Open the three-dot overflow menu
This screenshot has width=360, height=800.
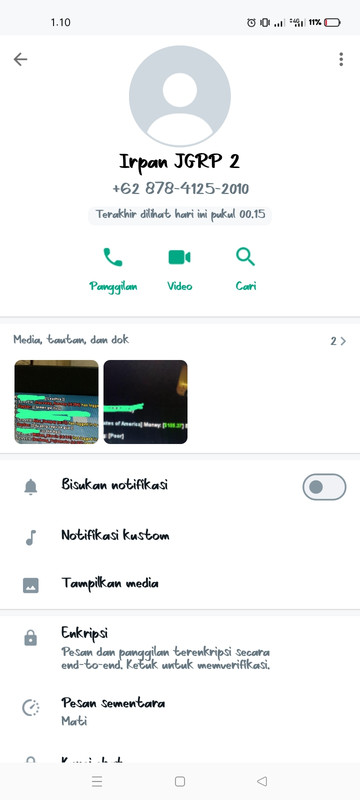click(341, 59)
